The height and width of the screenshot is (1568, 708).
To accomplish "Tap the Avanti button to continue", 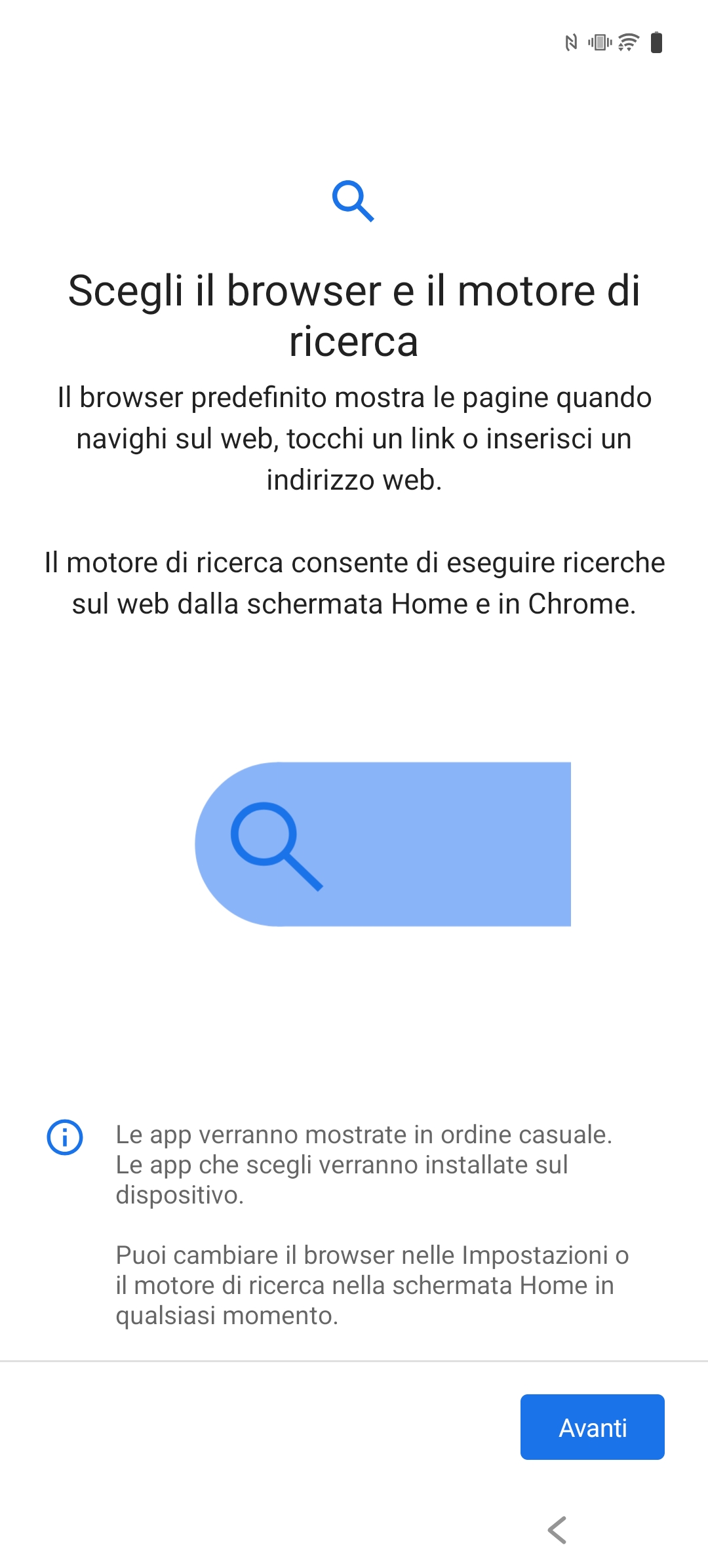I will (592, 1427).
